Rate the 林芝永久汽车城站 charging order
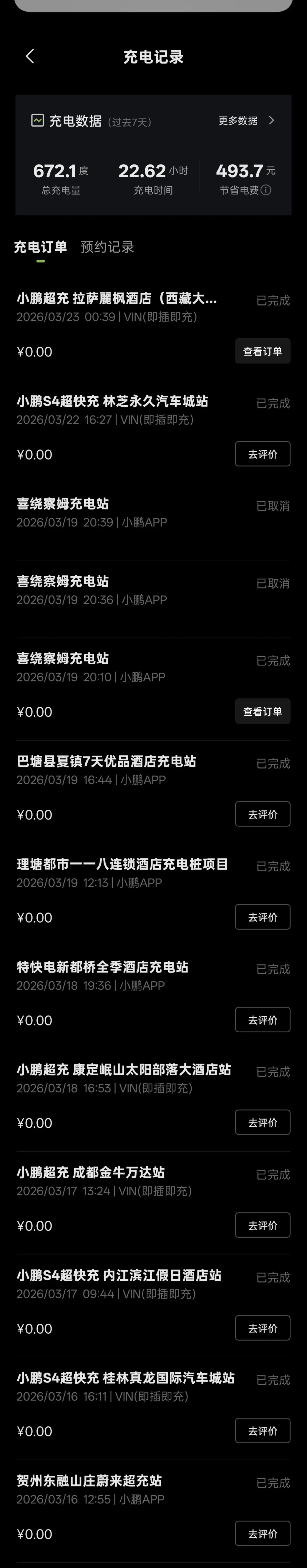The width and height of the screenshot is (307, 1568). click(262, 454)
